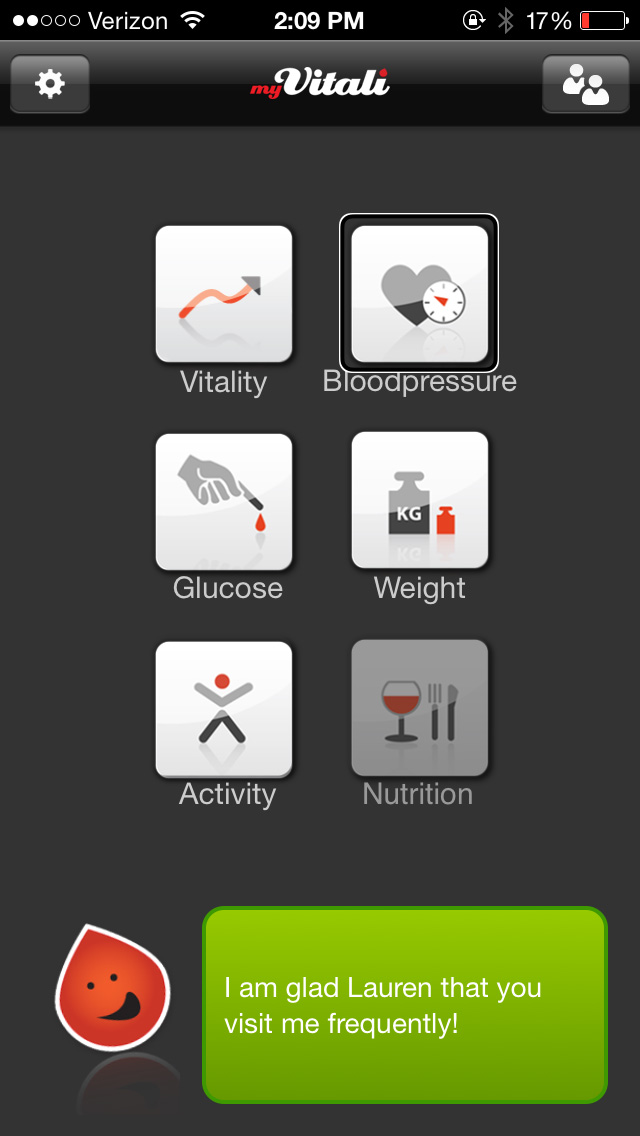Tap the Nutrition tile
Screen dimensions: 640x1136
point(419,708)
